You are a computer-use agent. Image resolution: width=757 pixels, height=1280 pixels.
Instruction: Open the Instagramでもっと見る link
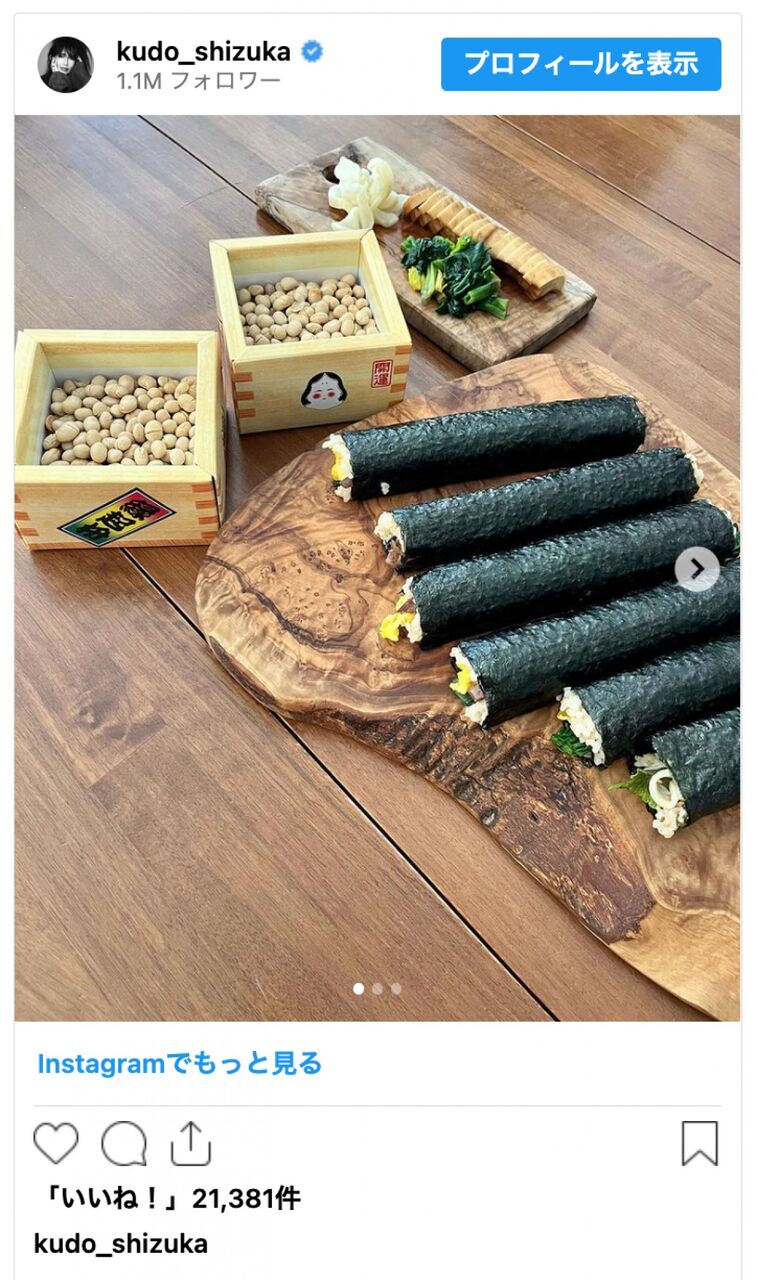(179, 1063)
